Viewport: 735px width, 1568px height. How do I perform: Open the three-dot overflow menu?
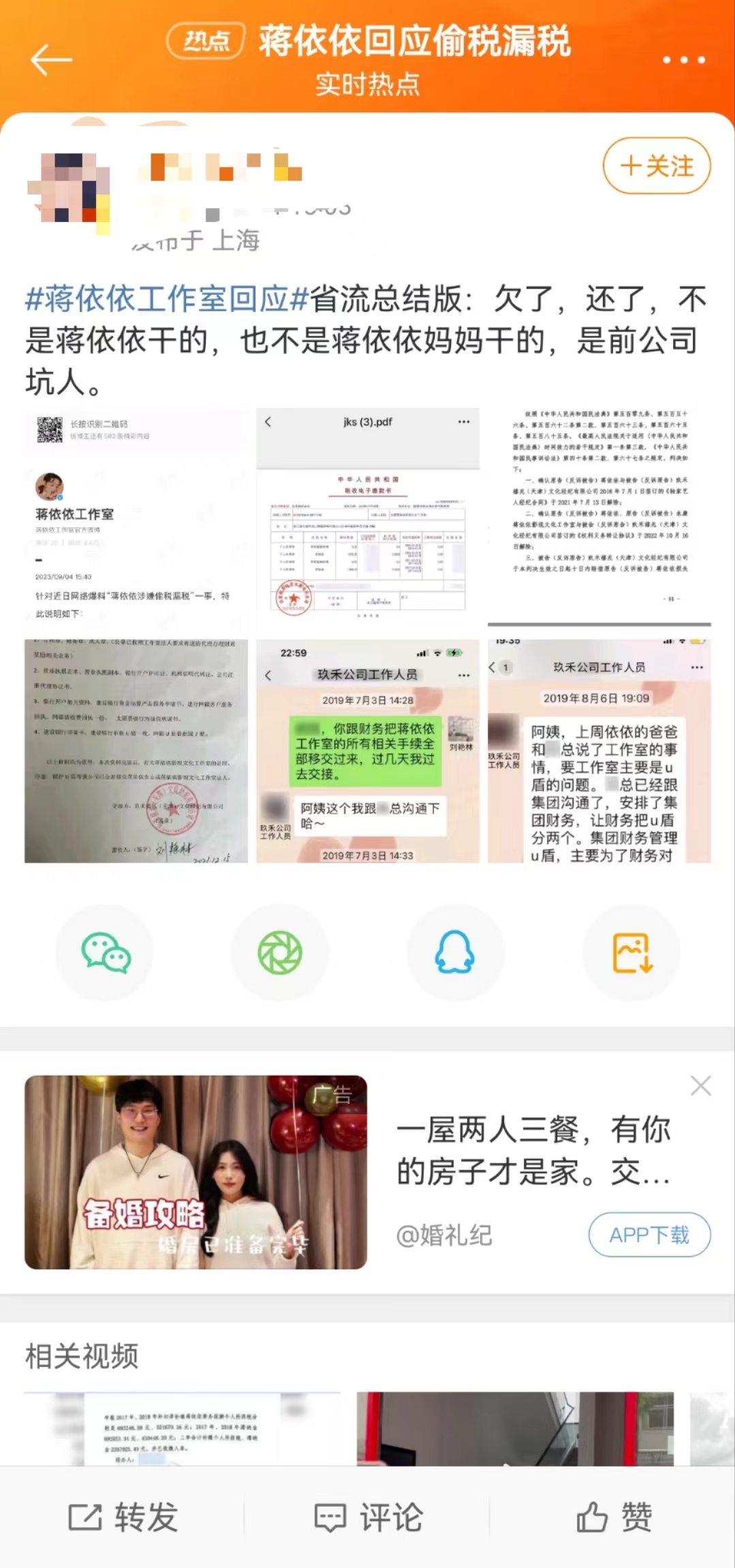click(x=683, y=60)
